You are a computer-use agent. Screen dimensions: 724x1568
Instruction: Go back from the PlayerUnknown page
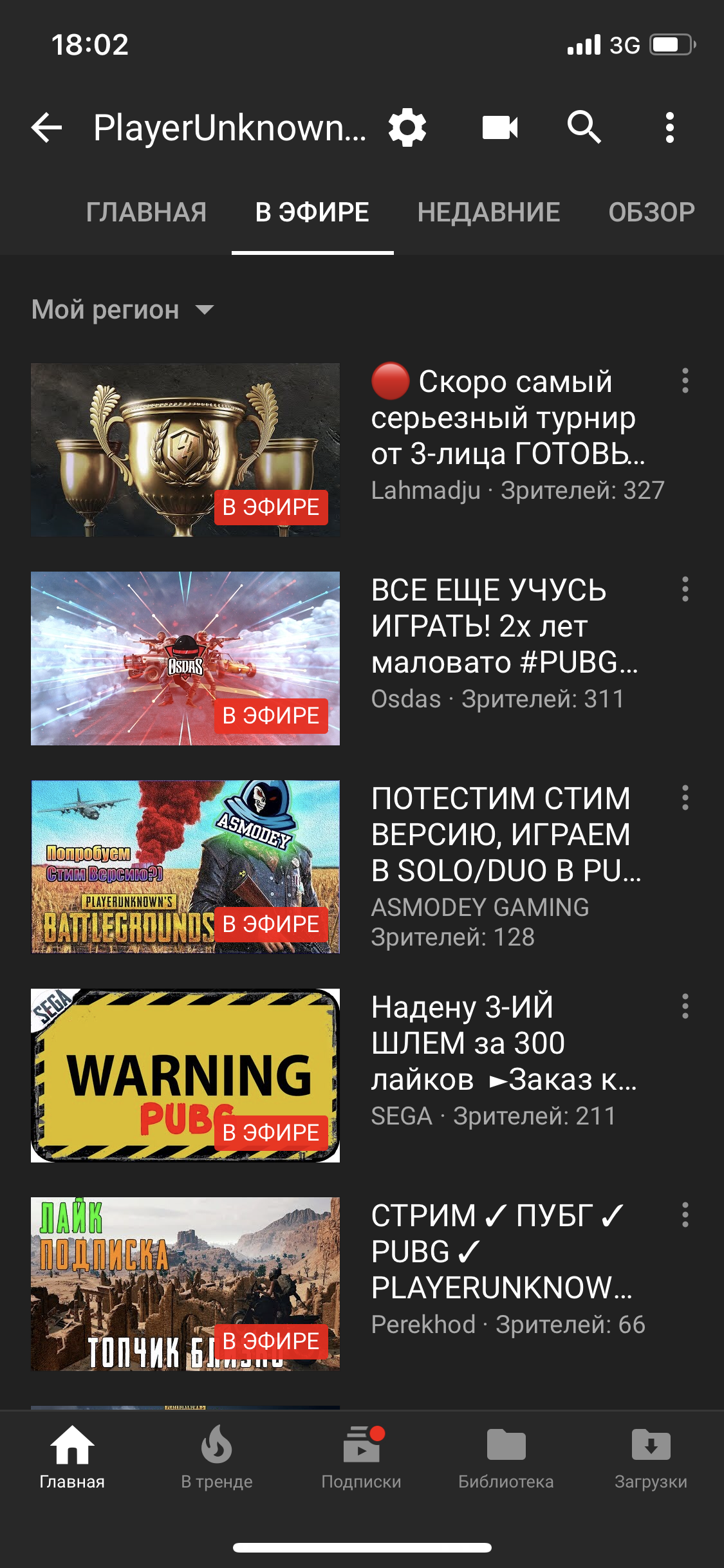point(47,127)
